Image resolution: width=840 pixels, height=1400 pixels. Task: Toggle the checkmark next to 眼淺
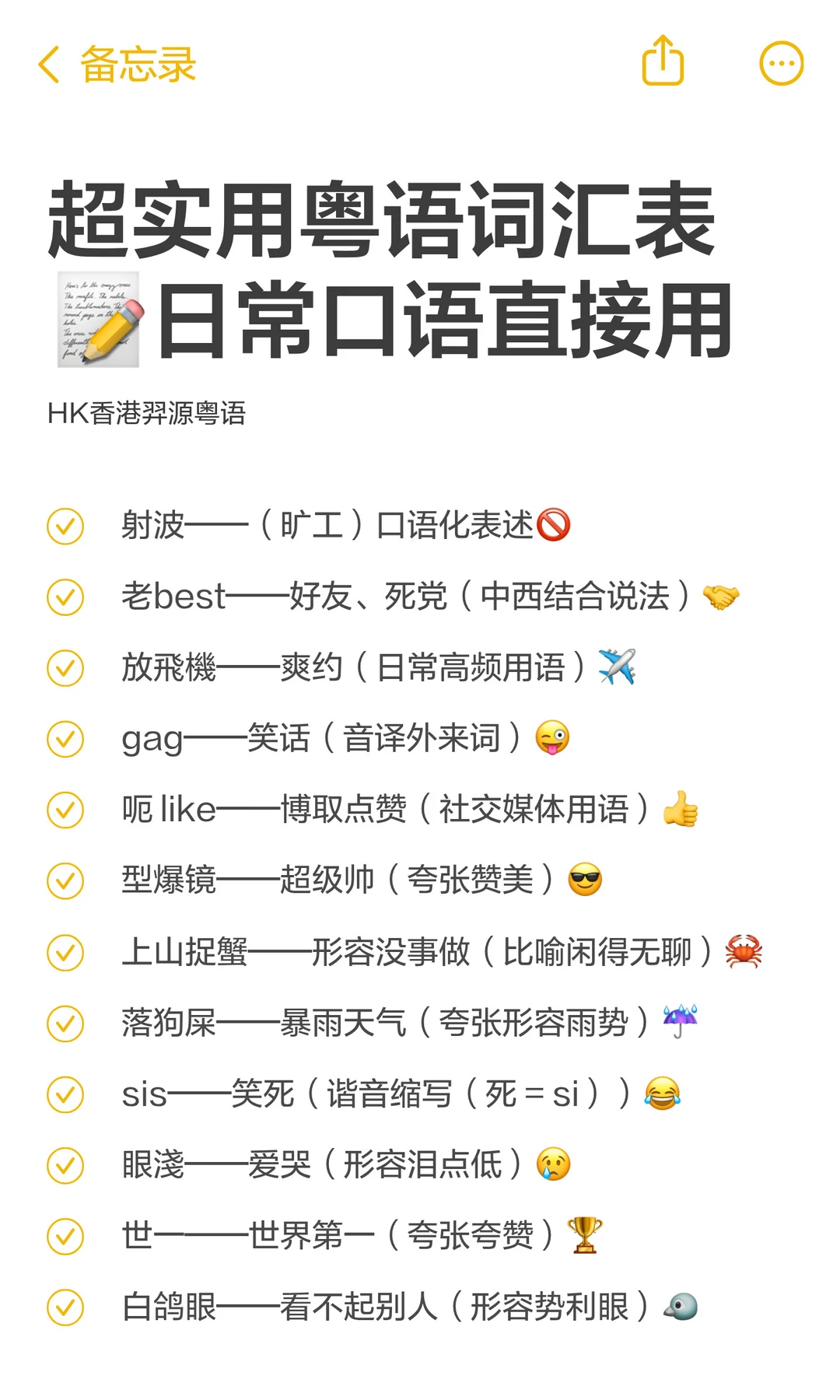[x=65, y=1164]
